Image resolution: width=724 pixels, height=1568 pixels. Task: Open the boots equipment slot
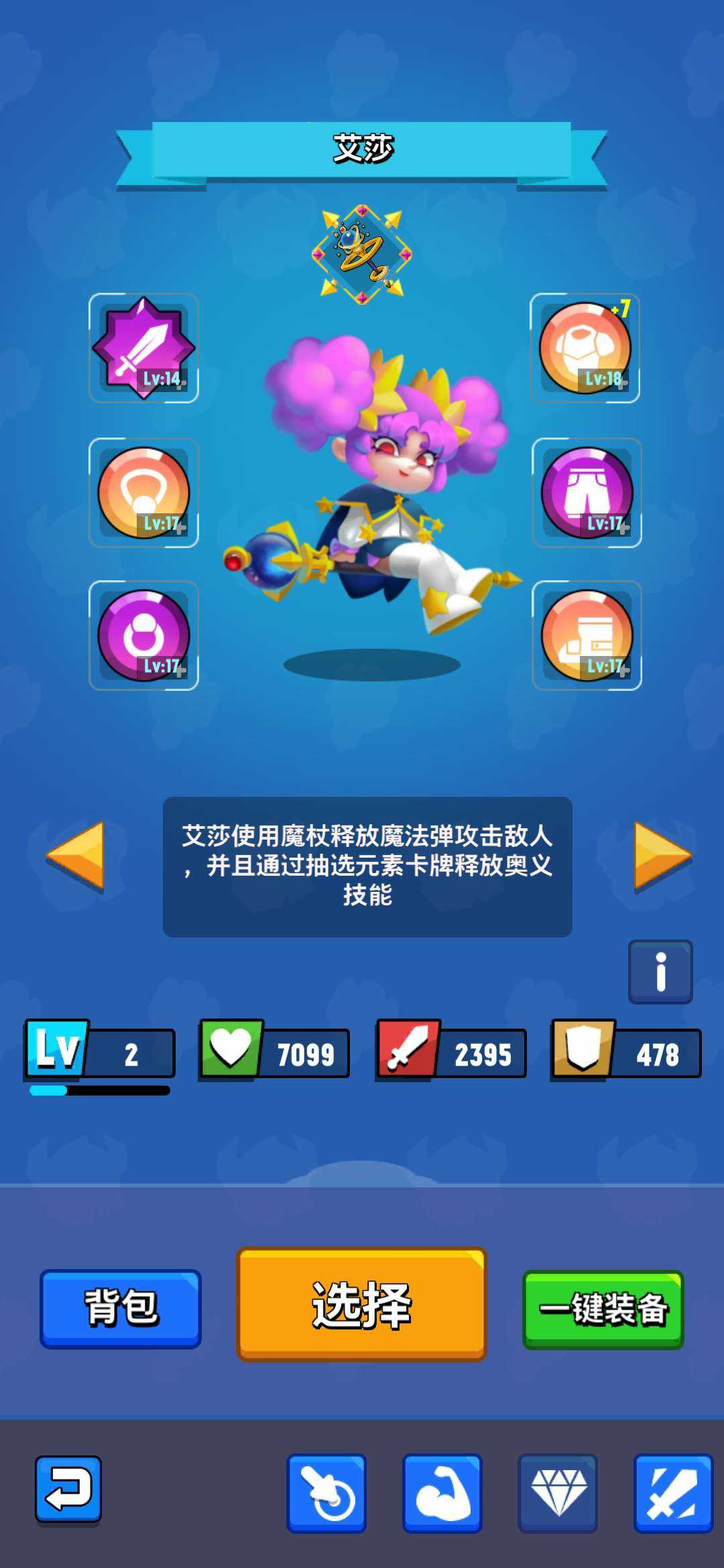point(587,635)
